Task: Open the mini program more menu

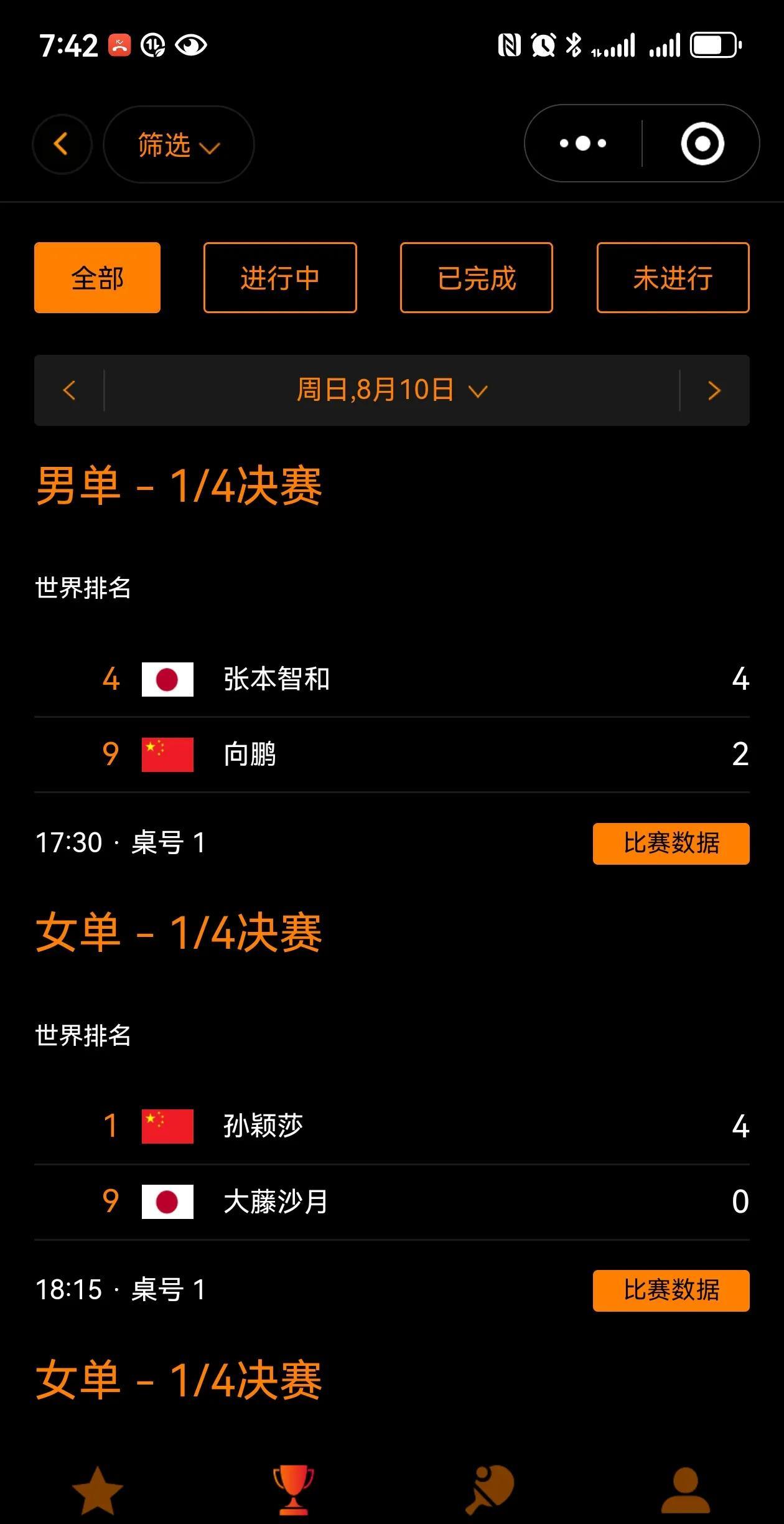Action: [583, 144]
